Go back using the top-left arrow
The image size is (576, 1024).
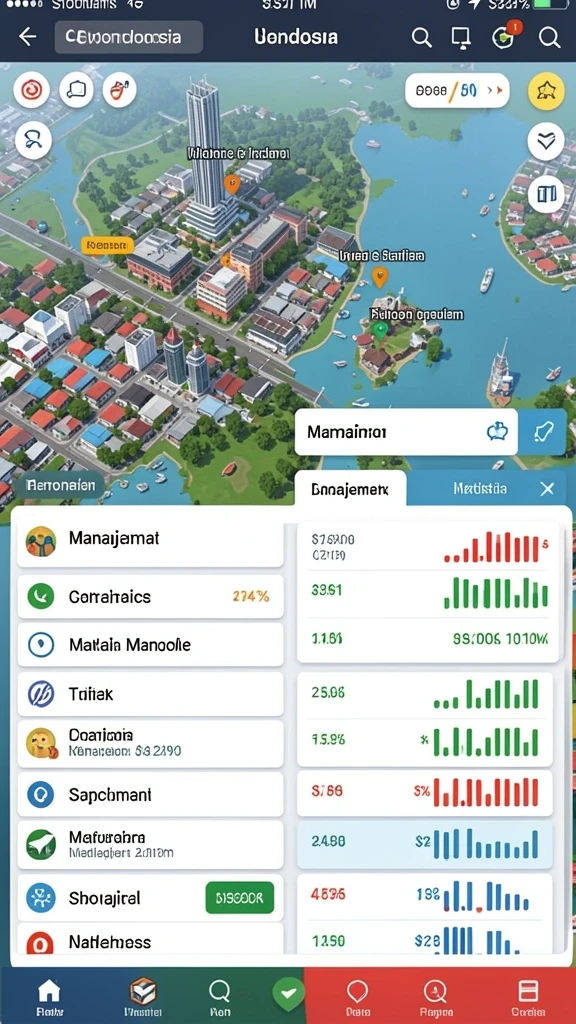click(x=27, y=37)
